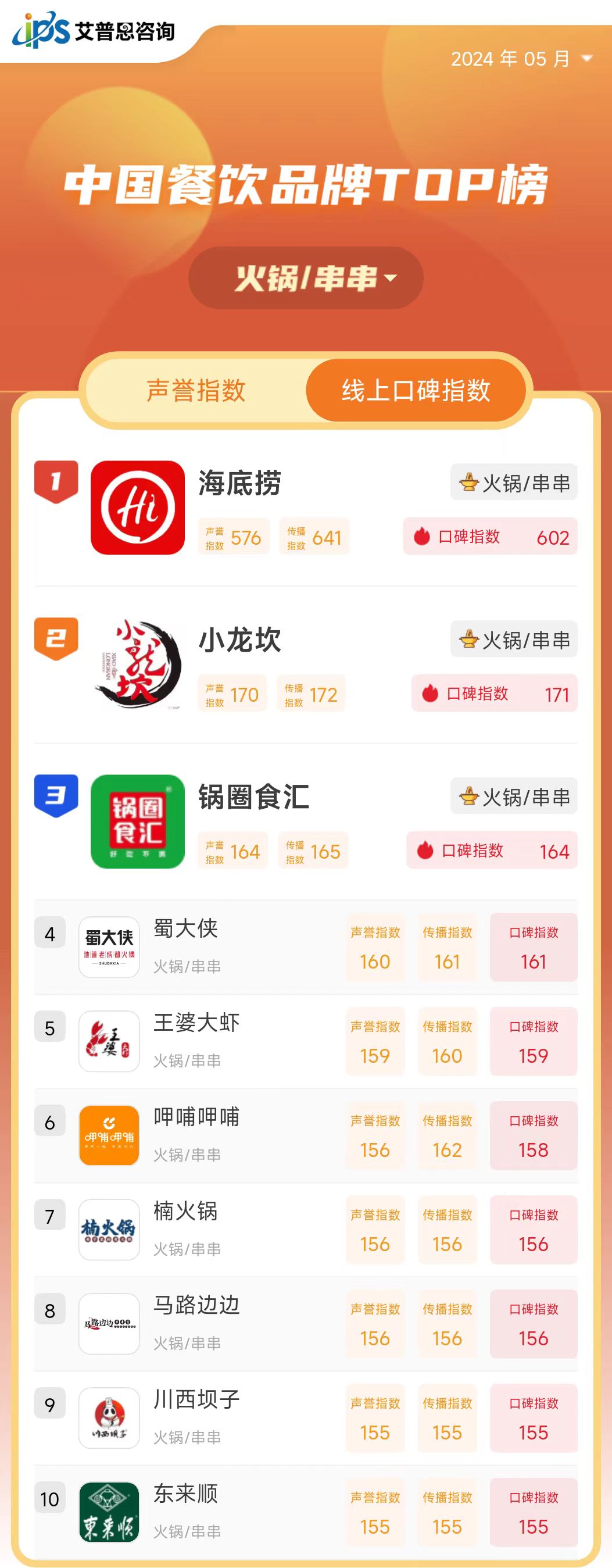Open the 小龙坎 brand entry

pyautogui.click(x=239, y=640)
